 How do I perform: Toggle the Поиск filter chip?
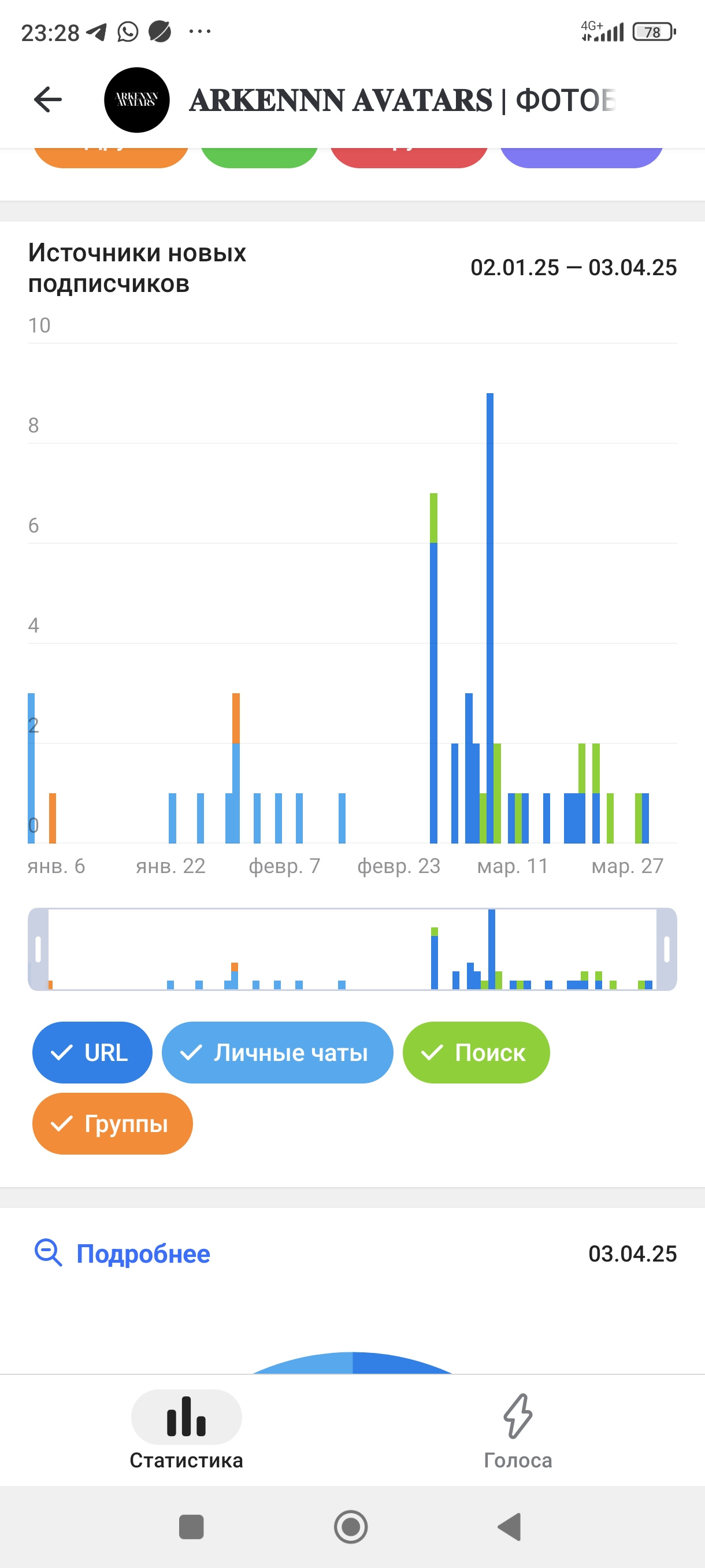click(476, 1052)
